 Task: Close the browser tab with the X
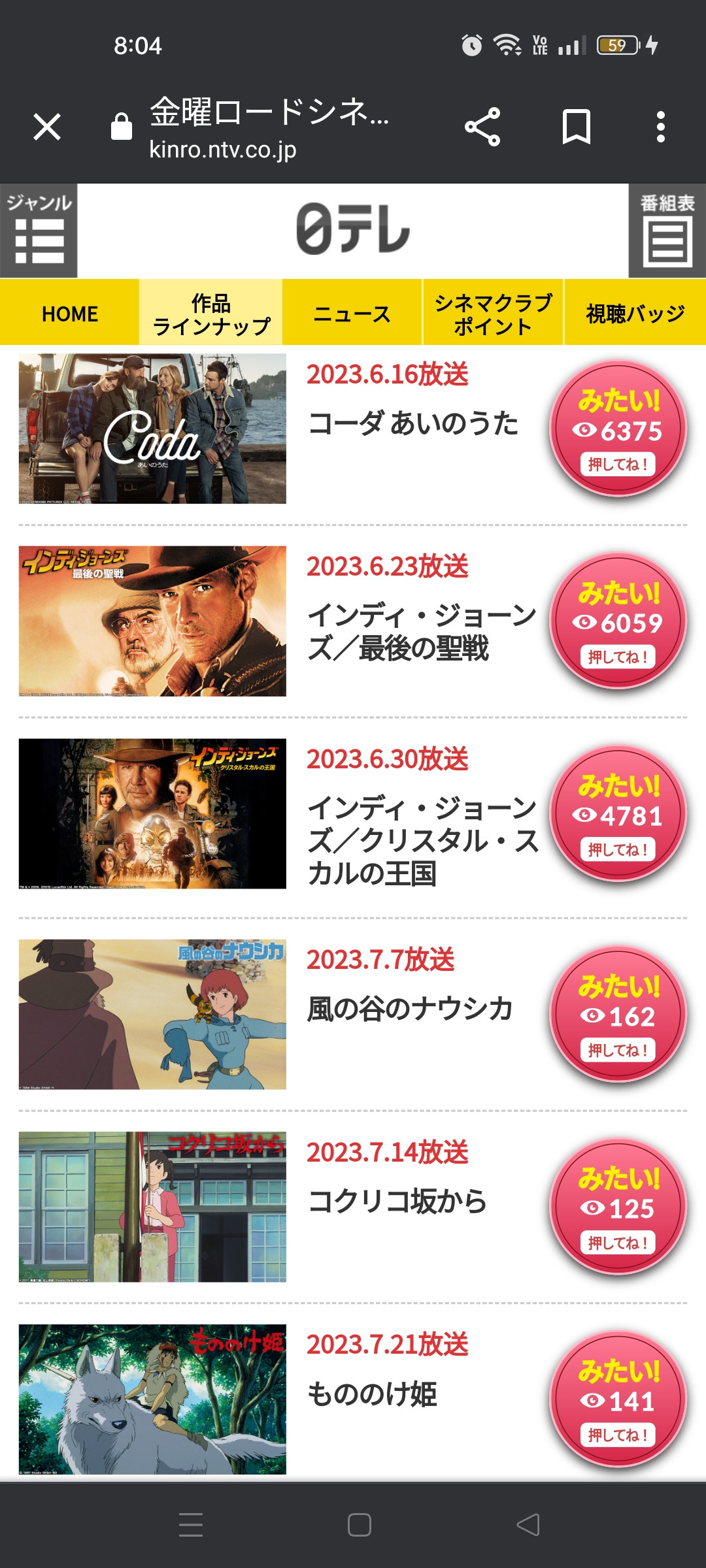click(47, 127)
